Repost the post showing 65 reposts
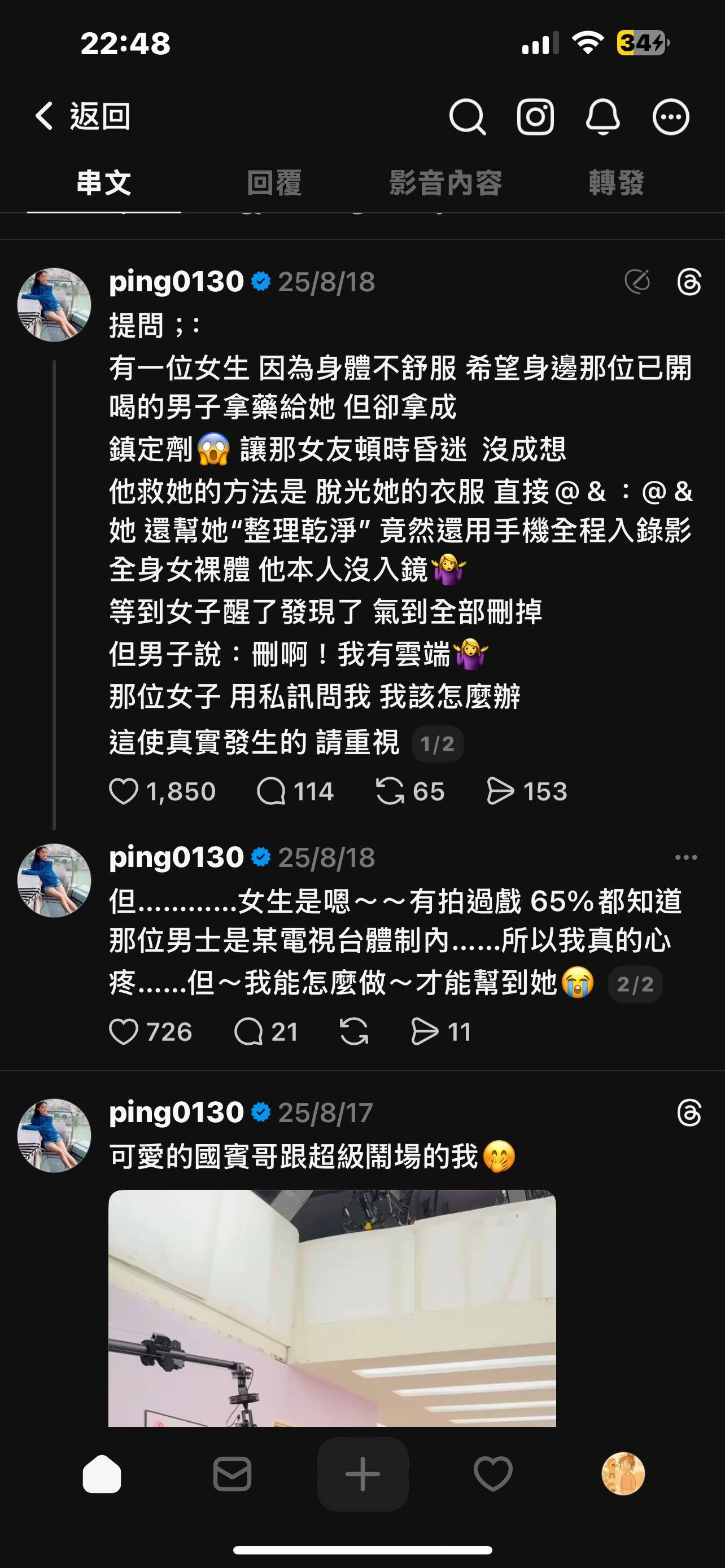The width and height of the screenshot is (725, 1568). tap(390, 791)
